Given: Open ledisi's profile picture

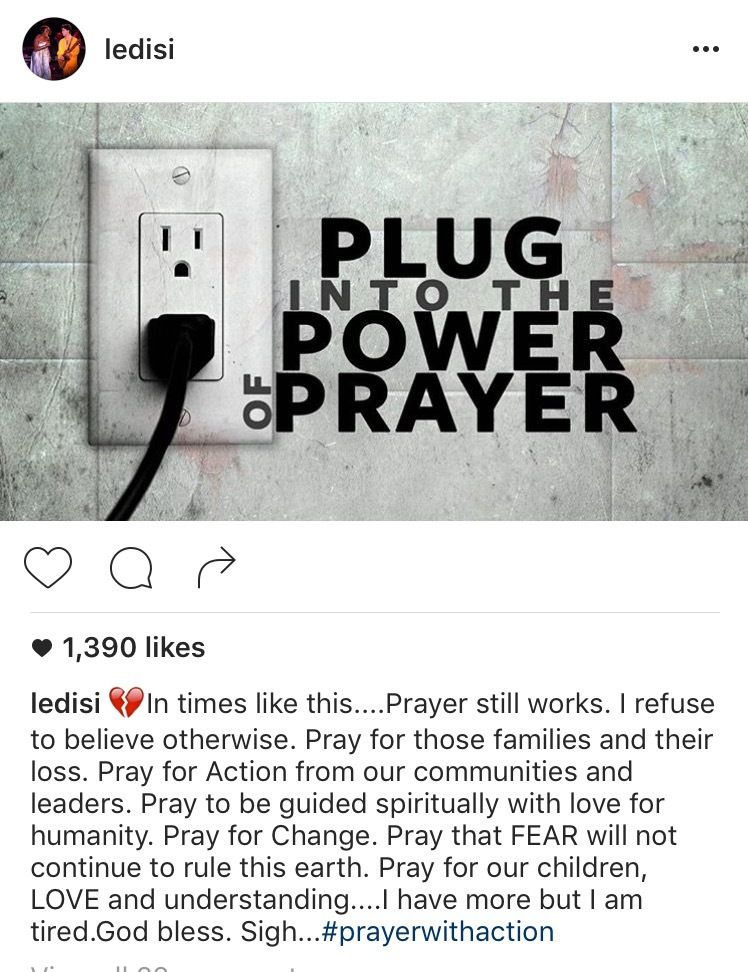Looking at the screenshot, I should pos(54,49).
